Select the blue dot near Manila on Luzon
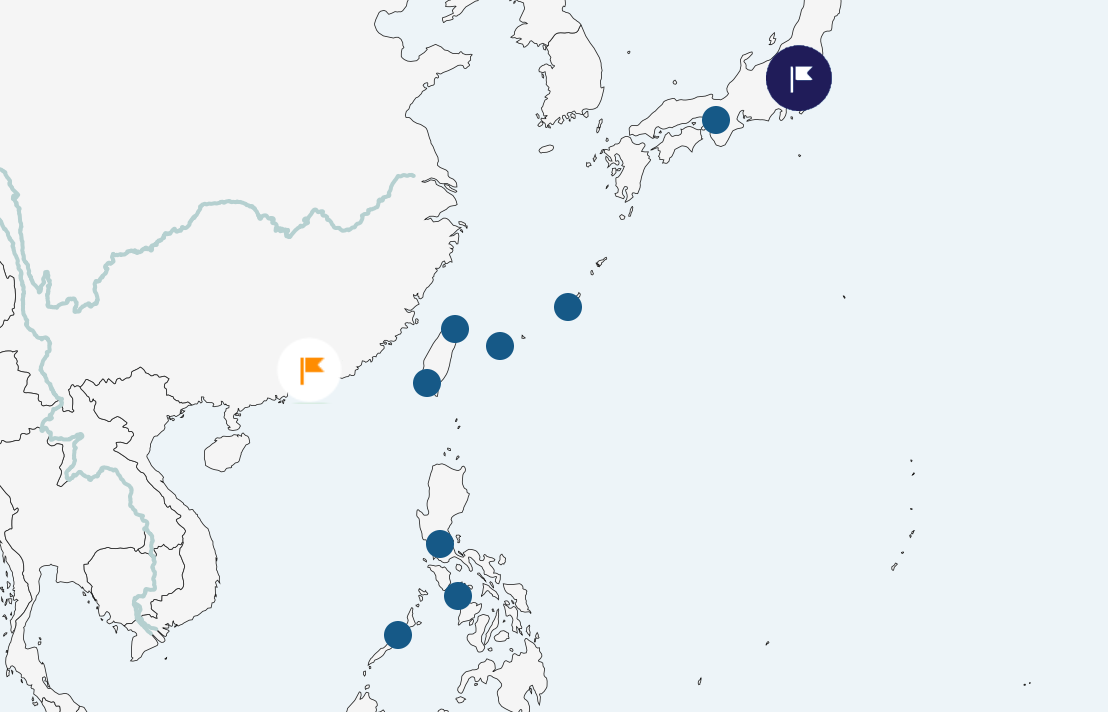1108x712 pixels. pyautogui.click(x=440, y=544)
